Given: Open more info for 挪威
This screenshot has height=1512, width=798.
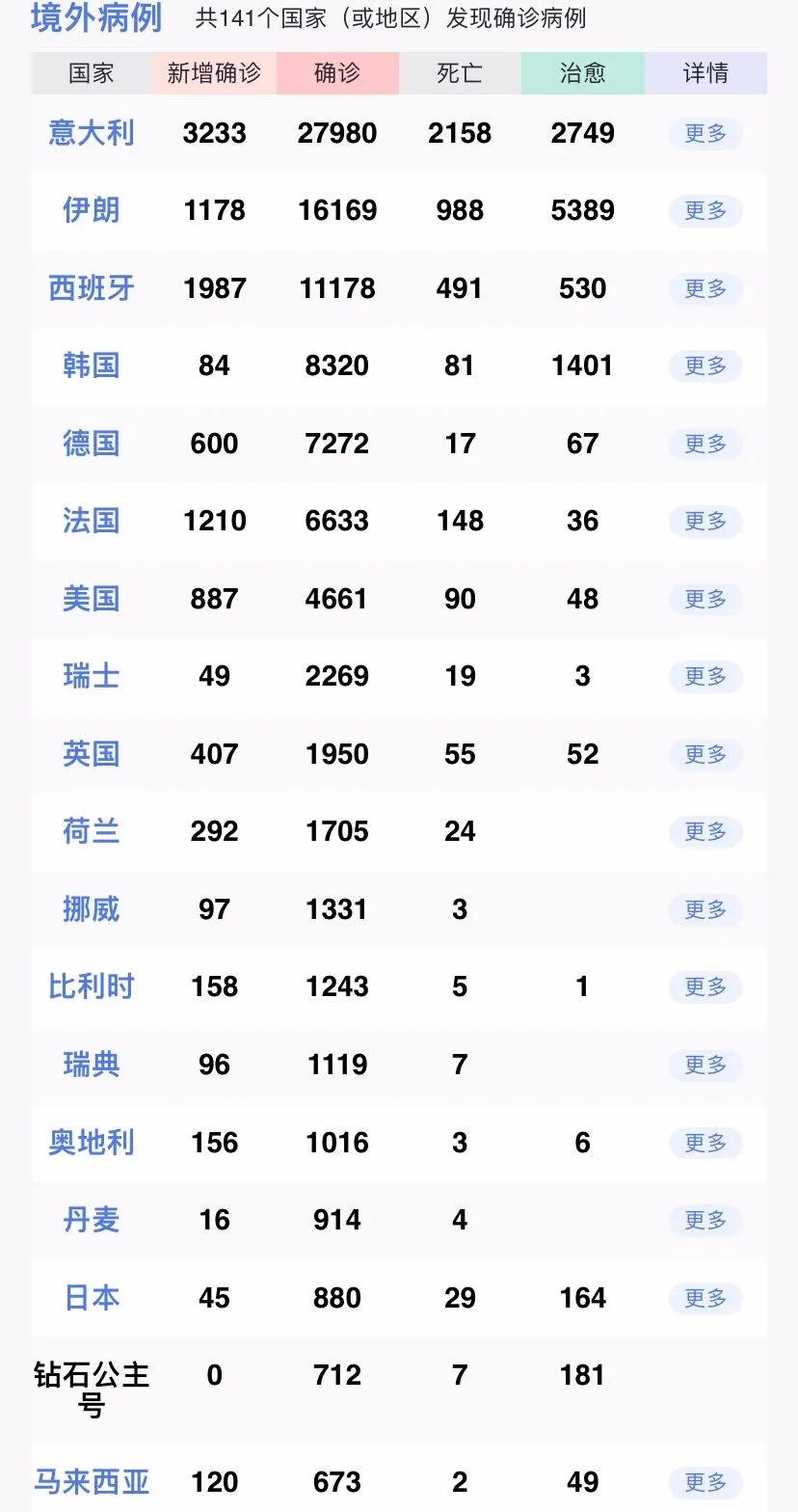Looking at the screenshot, I should coord(705,909).
